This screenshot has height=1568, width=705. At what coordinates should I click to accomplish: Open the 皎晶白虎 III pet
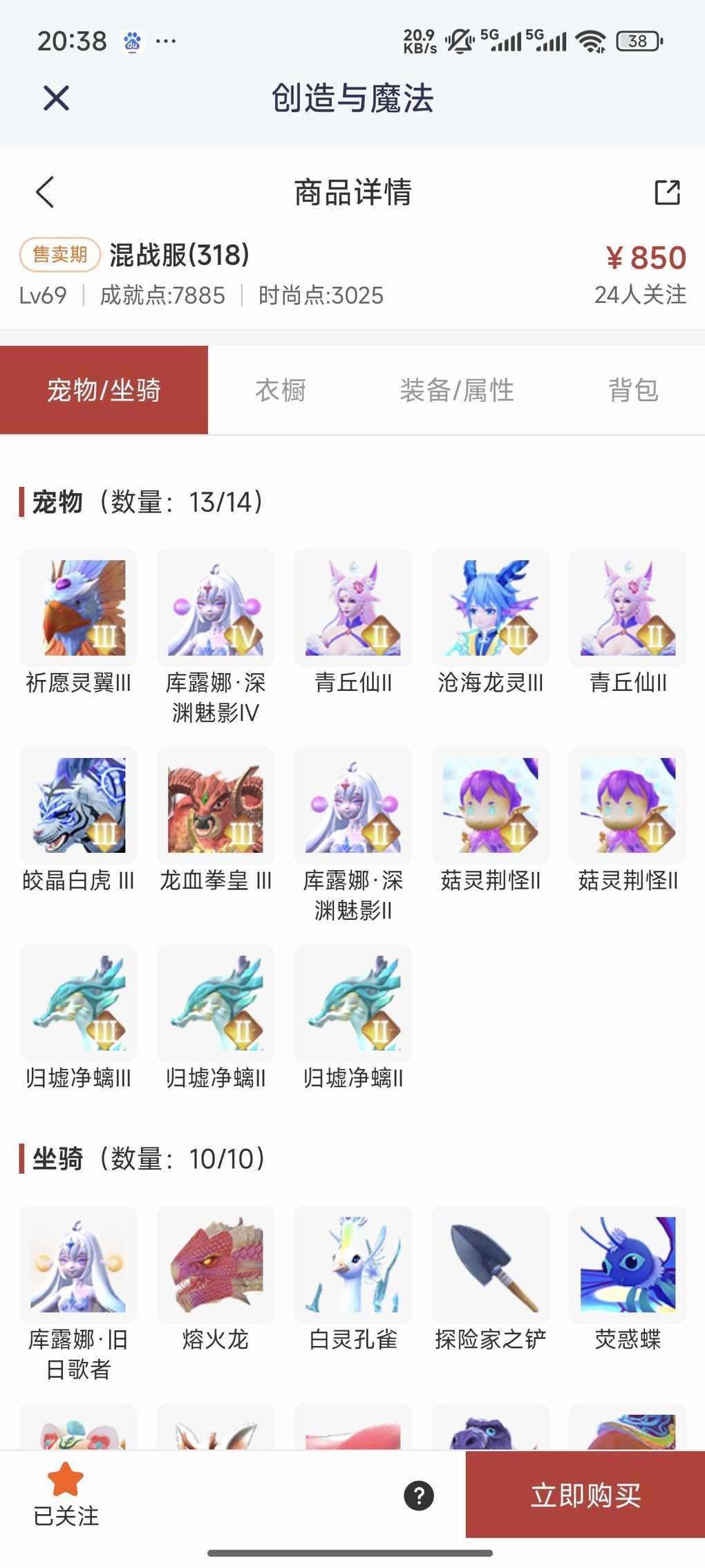78,806
